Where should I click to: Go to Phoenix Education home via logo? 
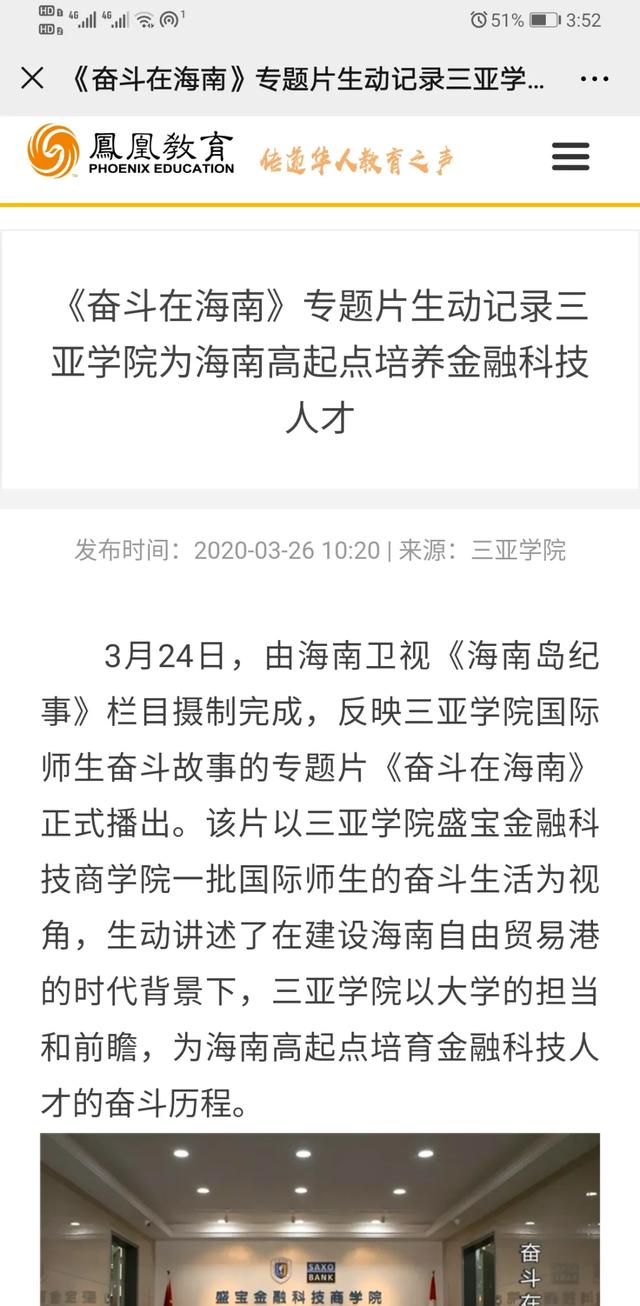pyautogui.click(x=131, y=153)
